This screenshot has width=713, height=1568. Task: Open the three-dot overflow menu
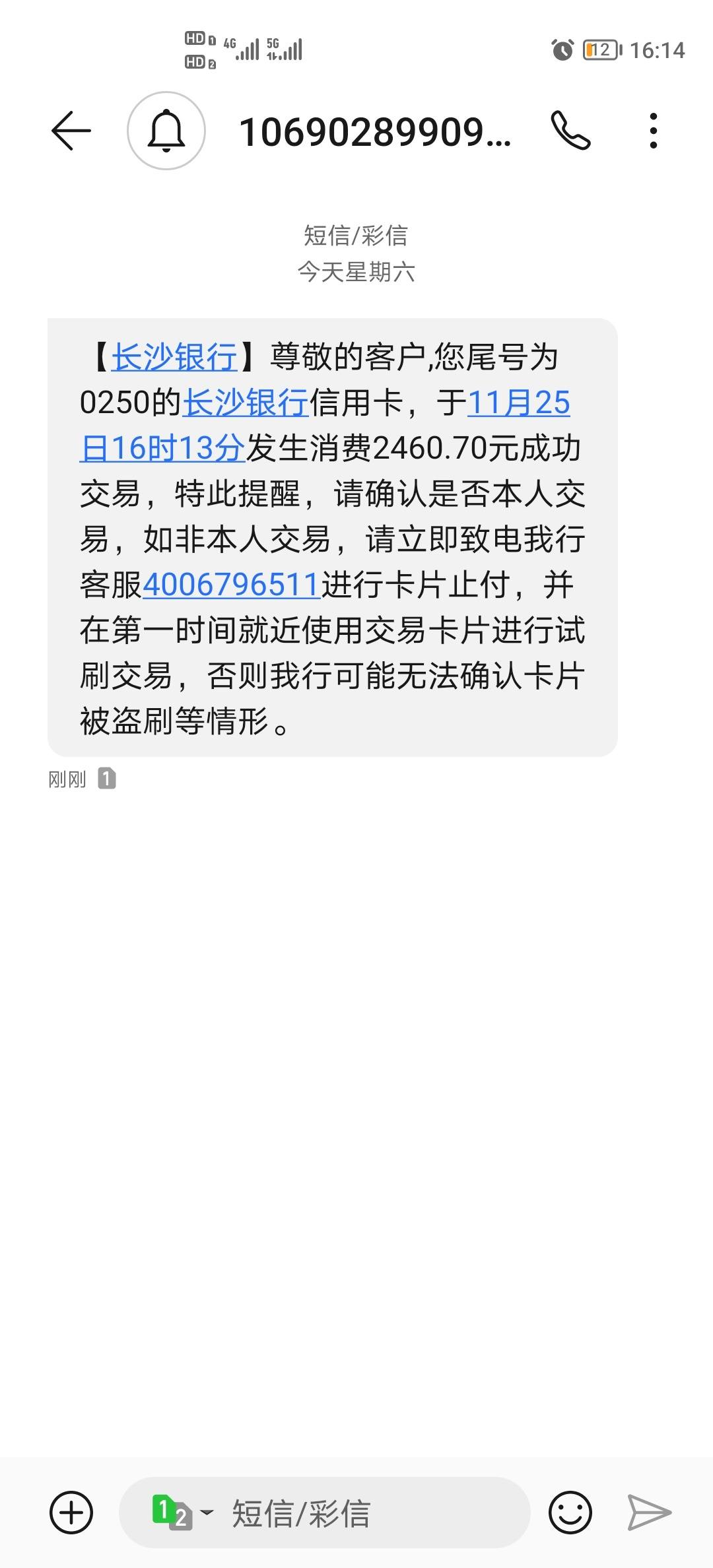coord(653,131)
